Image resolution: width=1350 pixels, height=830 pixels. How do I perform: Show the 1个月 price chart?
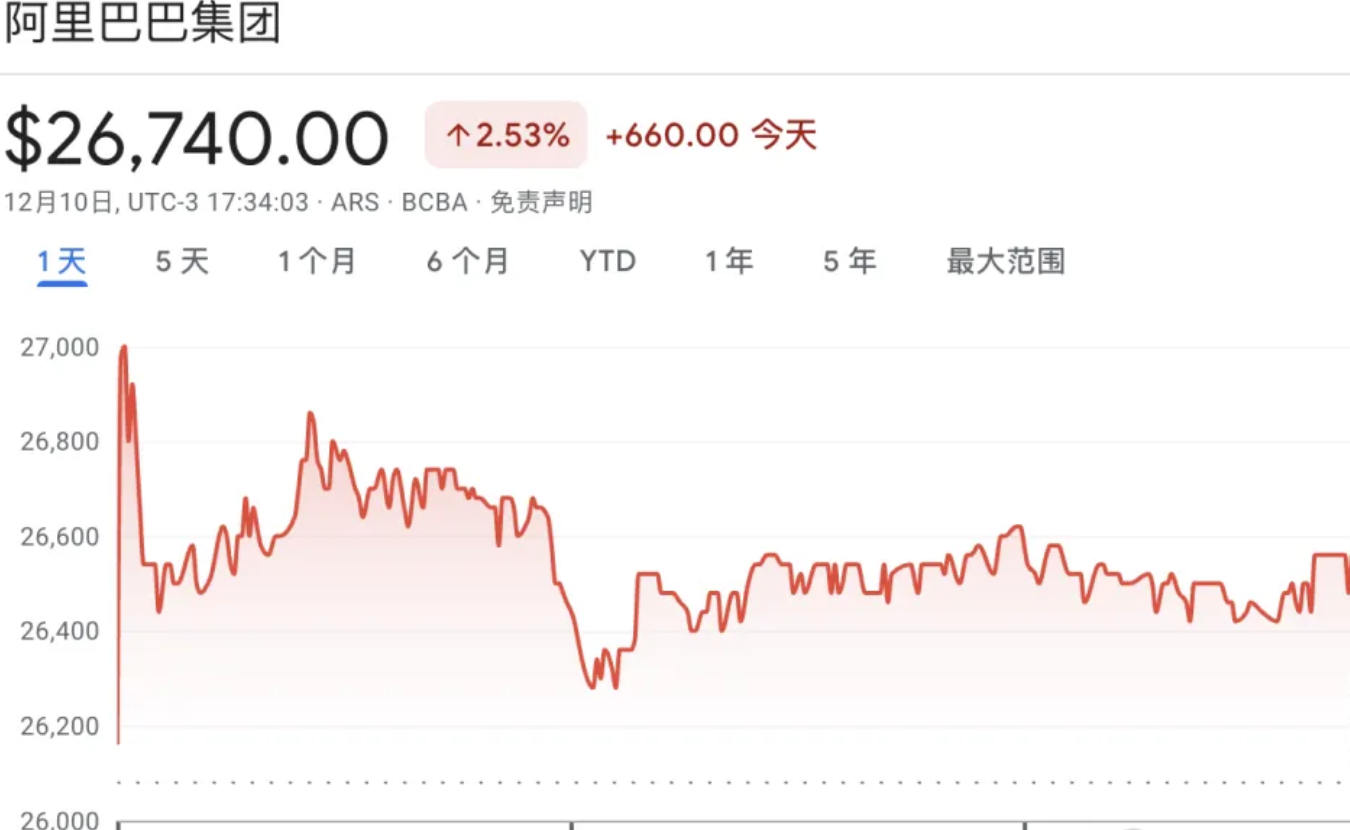click(x=317, y=262)
